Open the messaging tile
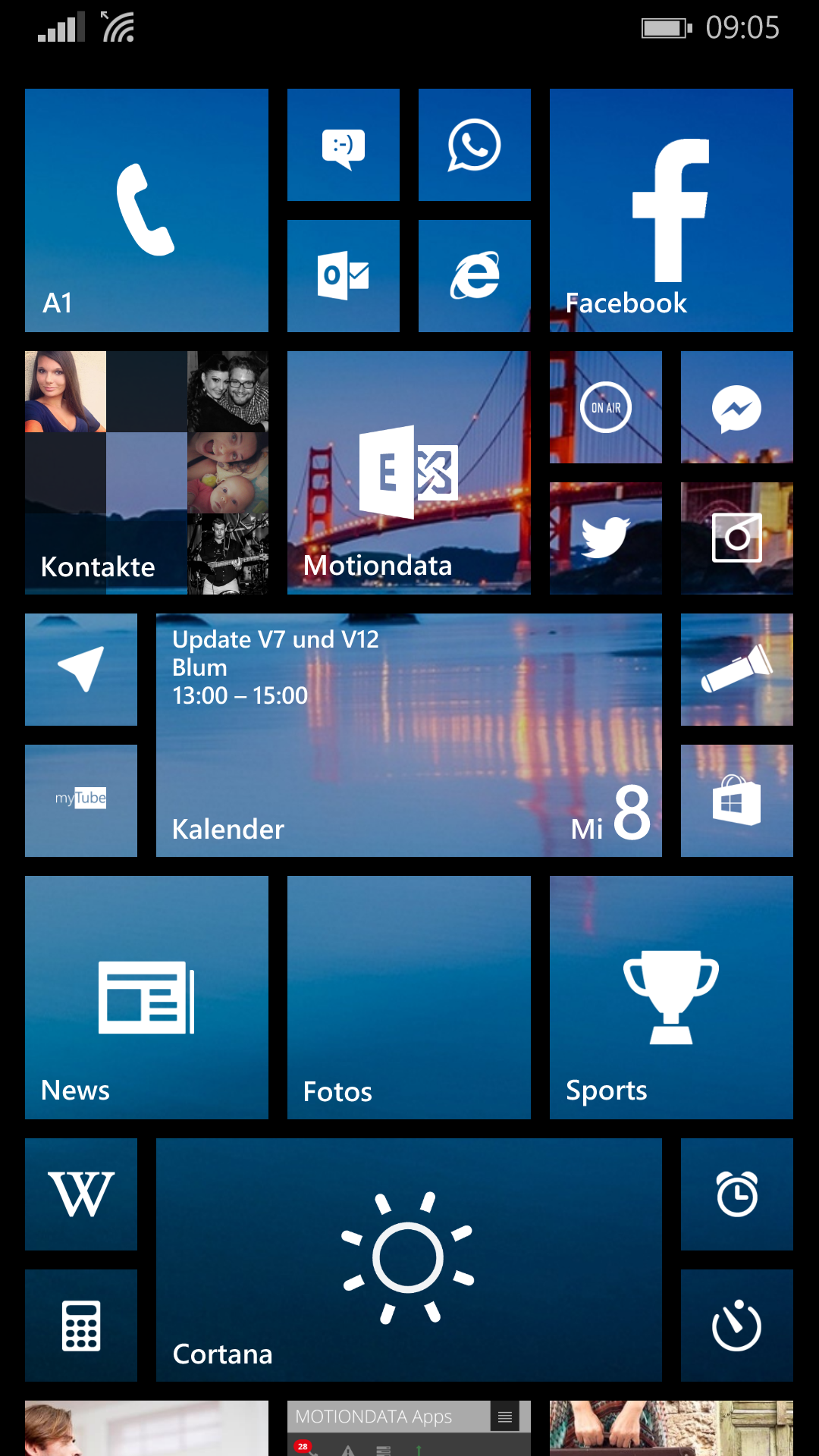Viewport: 819px width, 1456px height. tap(344, 145)
